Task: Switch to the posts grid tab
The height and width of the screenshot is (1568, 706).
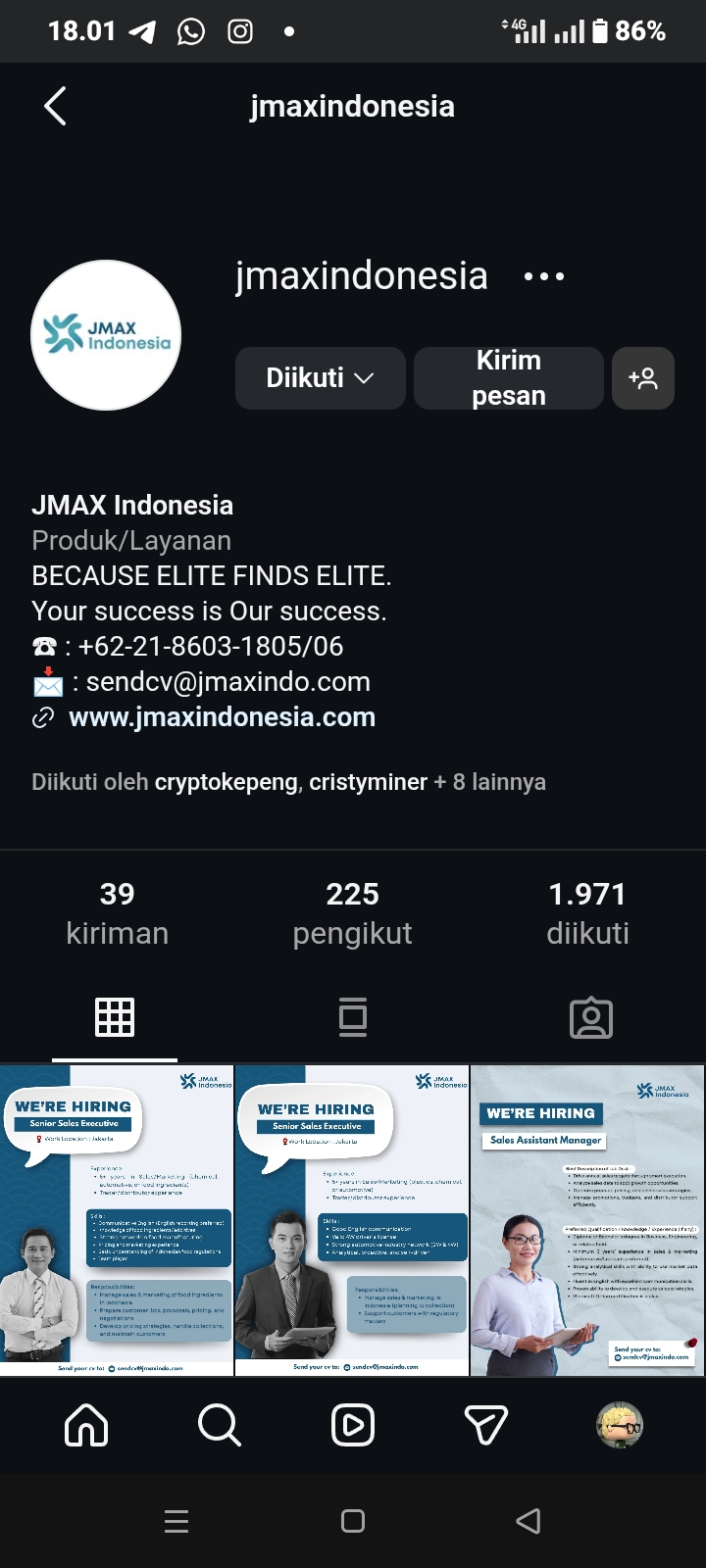Action: [x=115, y=1017]
